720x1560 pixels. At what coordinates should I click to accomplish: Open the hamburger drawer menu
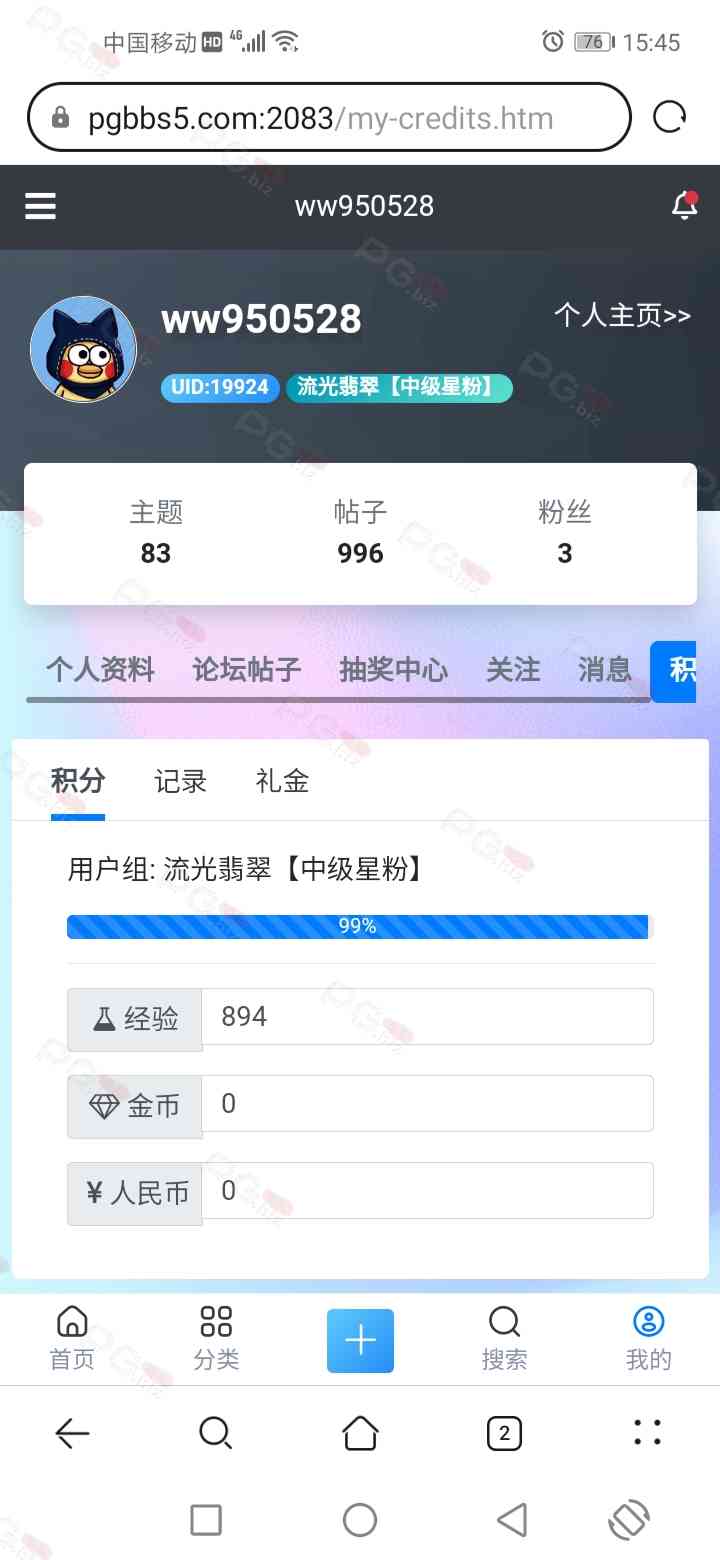coord(41,206)
